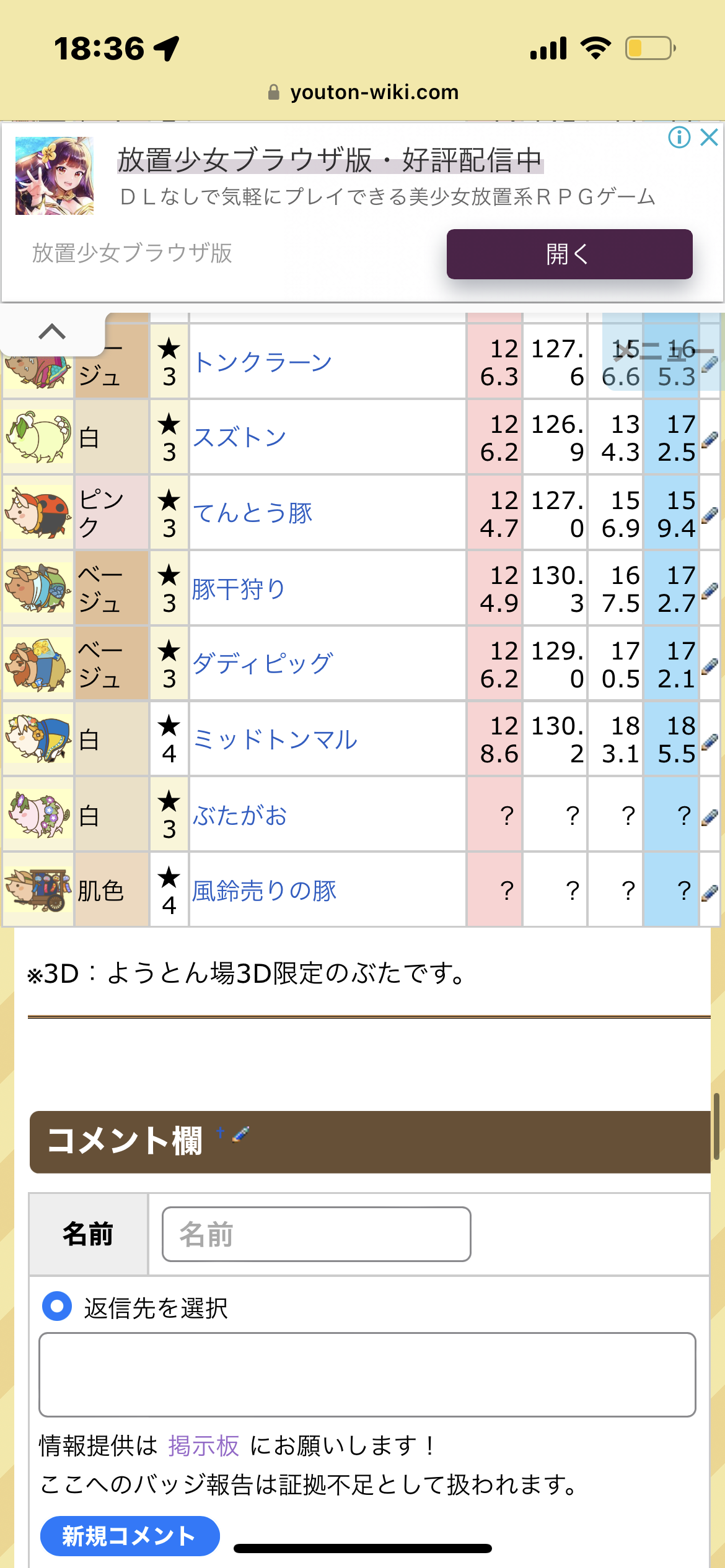This screenshot has width=725, height=1568.
Task: Select the 返信先を選択 radio button
Action: click(x=57, y=1306)
